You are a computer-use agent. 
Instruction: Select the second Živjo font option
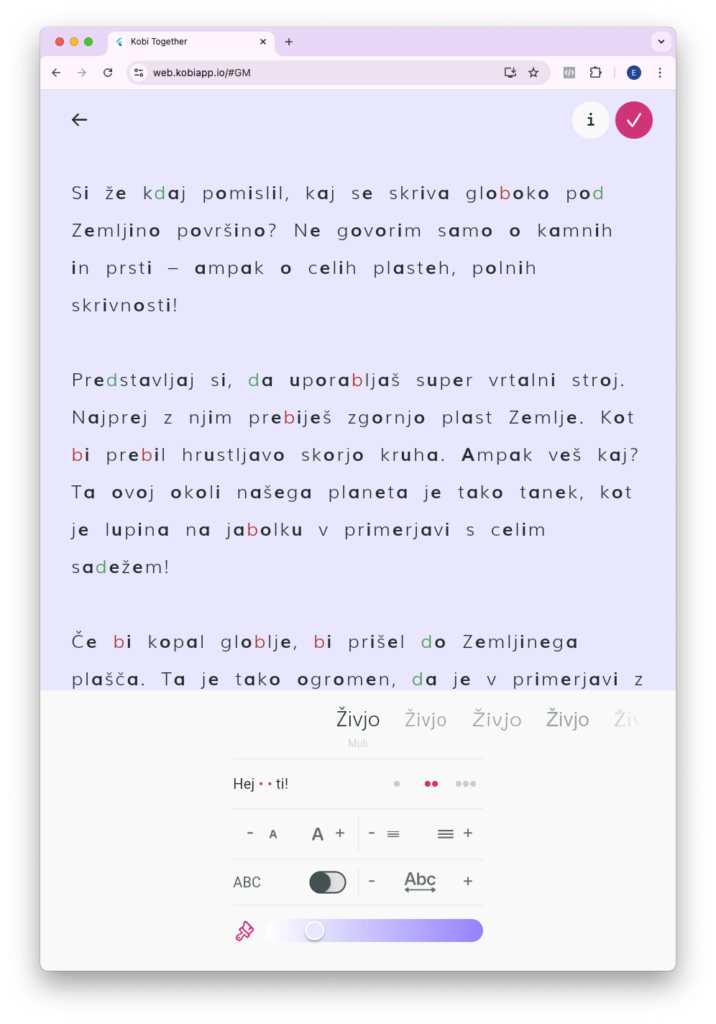[x=425, y=719]
